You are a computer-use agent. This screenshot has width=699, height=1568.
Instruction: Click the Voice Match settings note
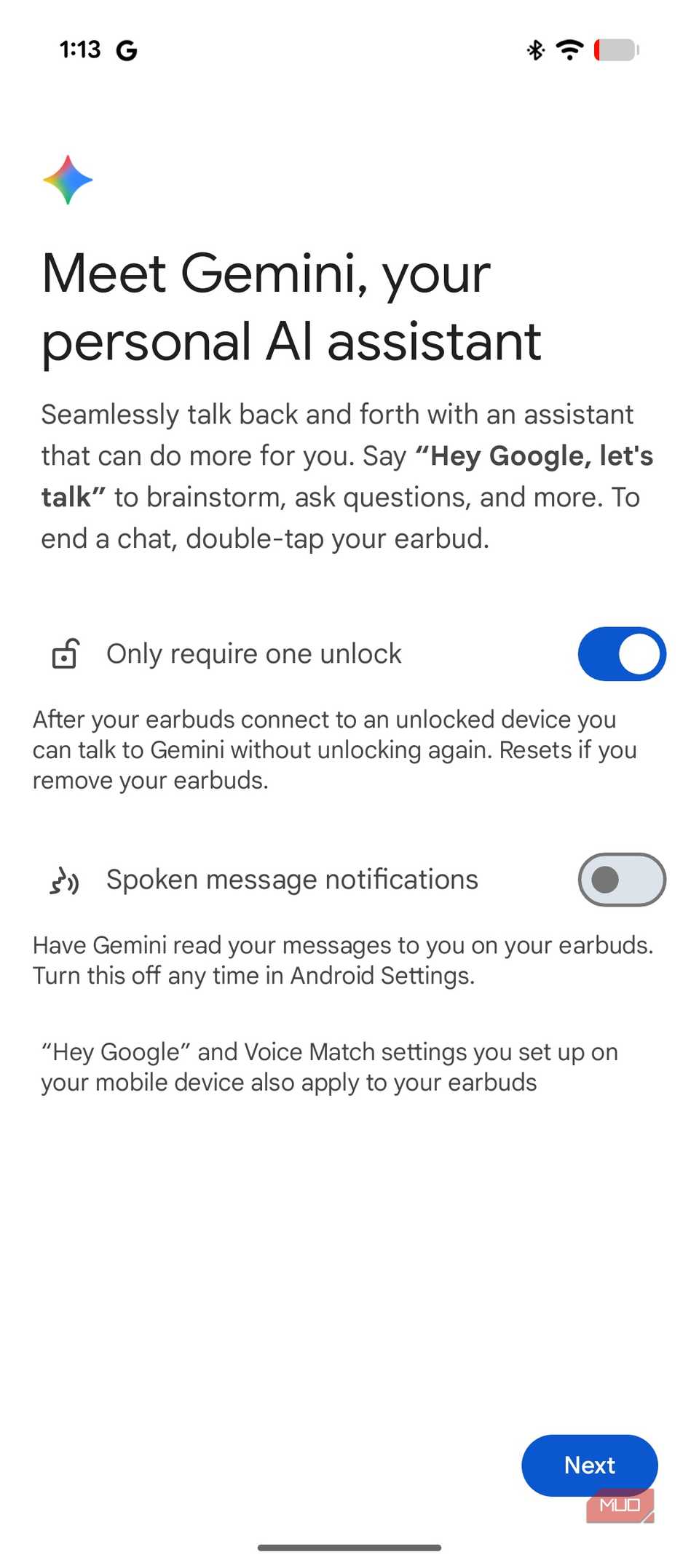pyautogui.click(x=329, y=1066)
